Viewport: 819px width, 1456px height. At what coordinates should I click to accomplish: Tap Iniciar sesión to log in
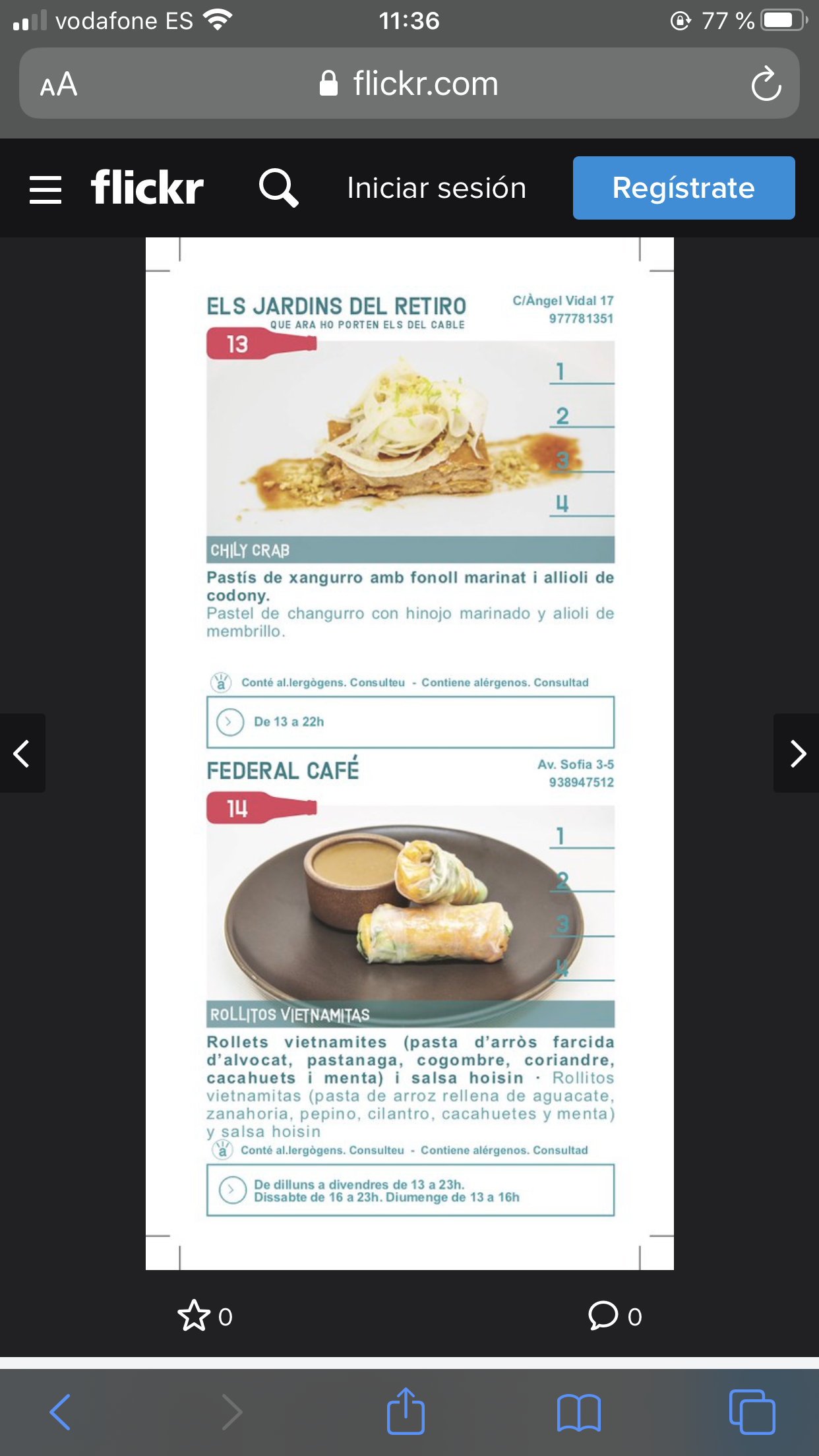(x=437, y=188)
